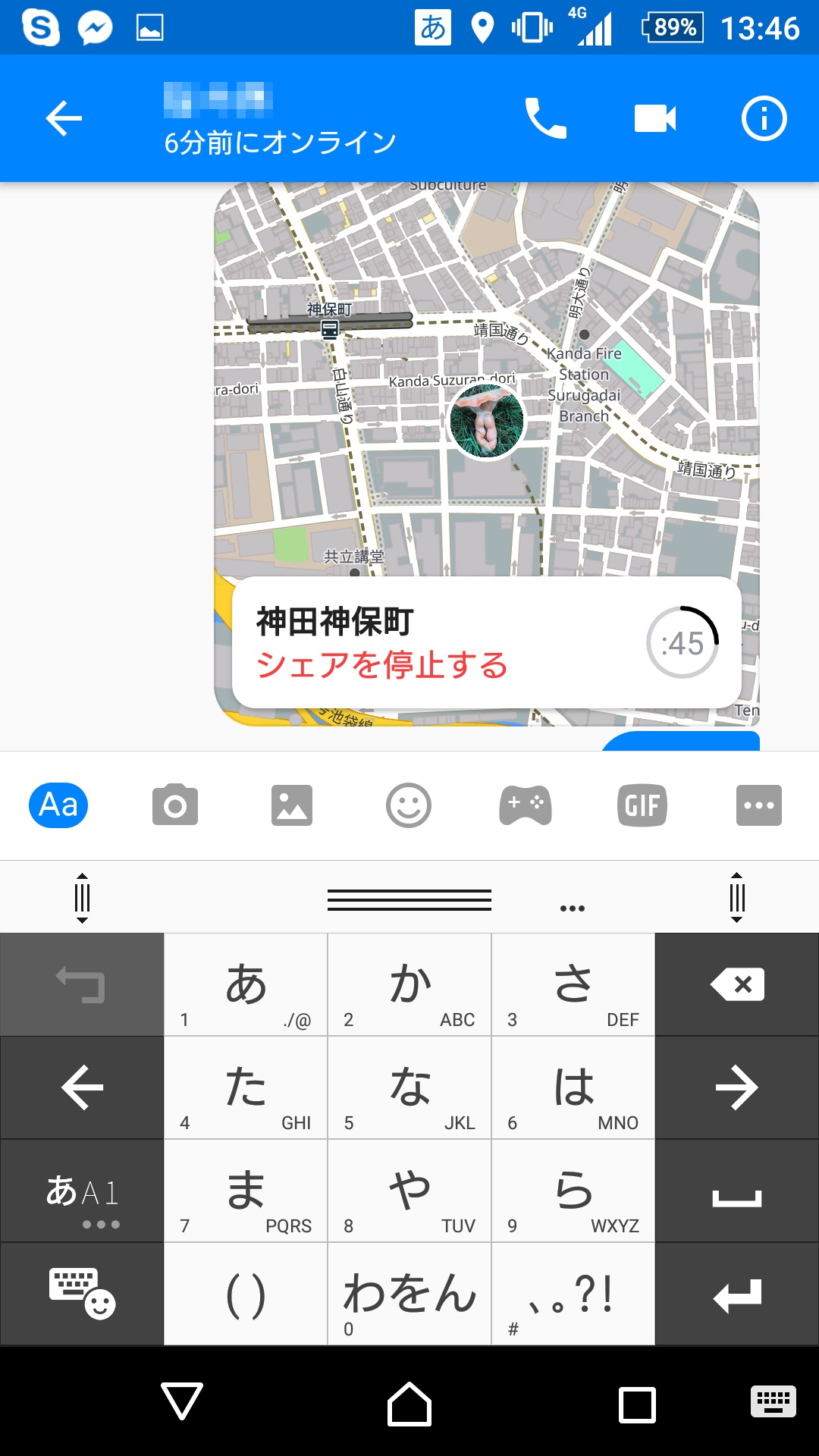Start a voice call
The image size is (819, 1456).
pyautogui.click(x=545, y=118)
